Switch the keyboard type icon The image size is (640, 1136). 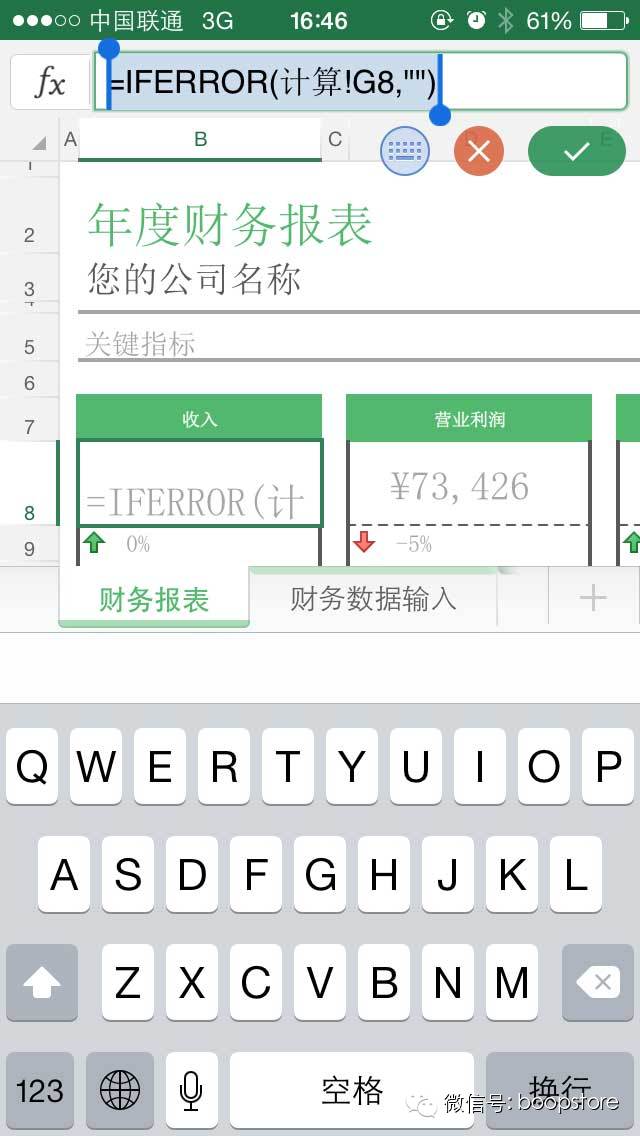(405, 151)
